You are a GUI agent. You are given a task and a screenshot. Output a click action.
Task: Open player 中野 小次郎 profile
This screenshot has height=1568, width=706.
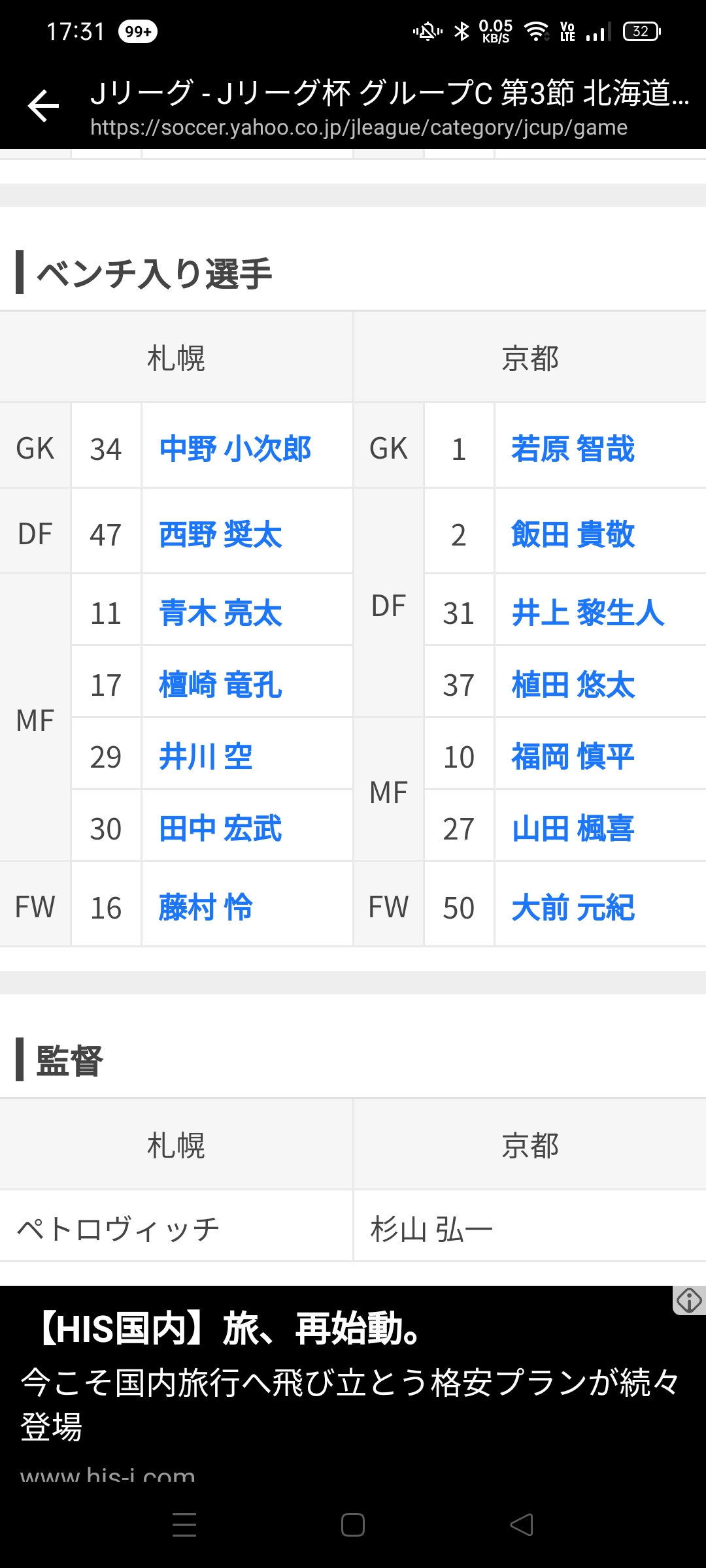pyautogui.click(x=235, y=449)
